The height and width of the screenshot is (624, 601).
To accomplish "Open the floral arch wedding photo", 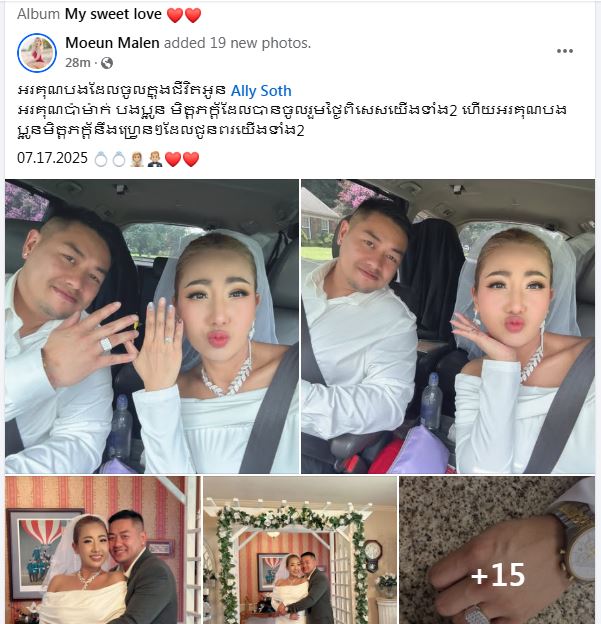I will click(x=298, y=550).
